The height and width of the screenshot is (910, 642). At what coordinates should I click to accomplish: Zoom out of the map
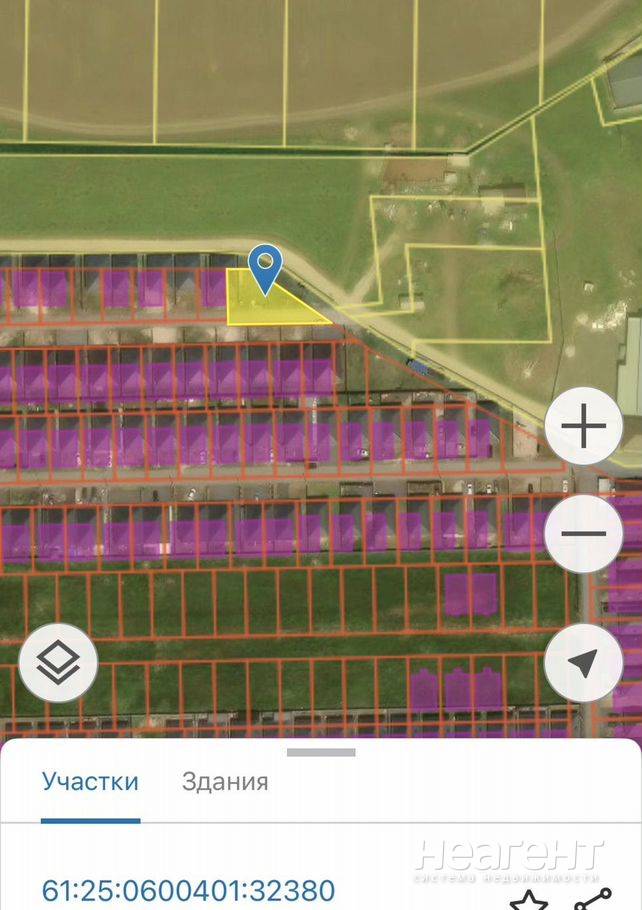click(583, 533)
